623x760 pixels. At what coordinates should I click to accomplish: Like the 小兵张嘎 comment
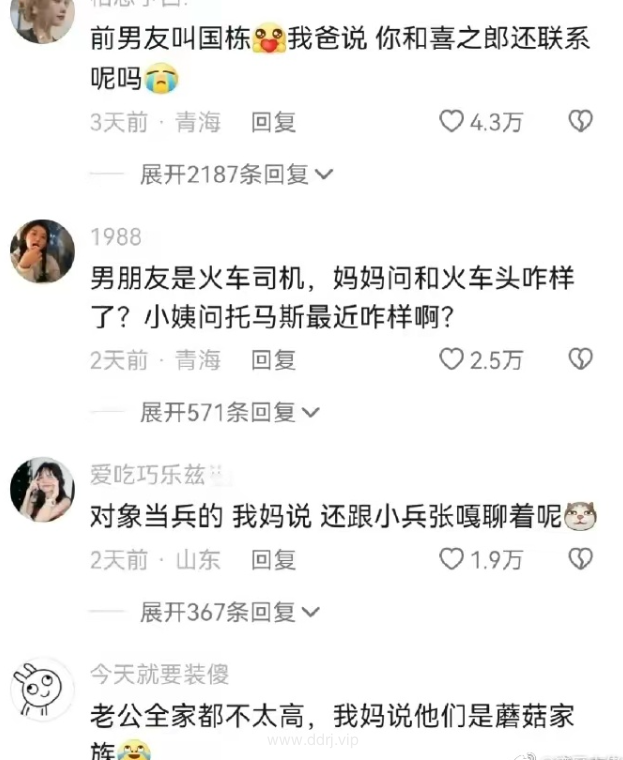[x=452, y=559]
